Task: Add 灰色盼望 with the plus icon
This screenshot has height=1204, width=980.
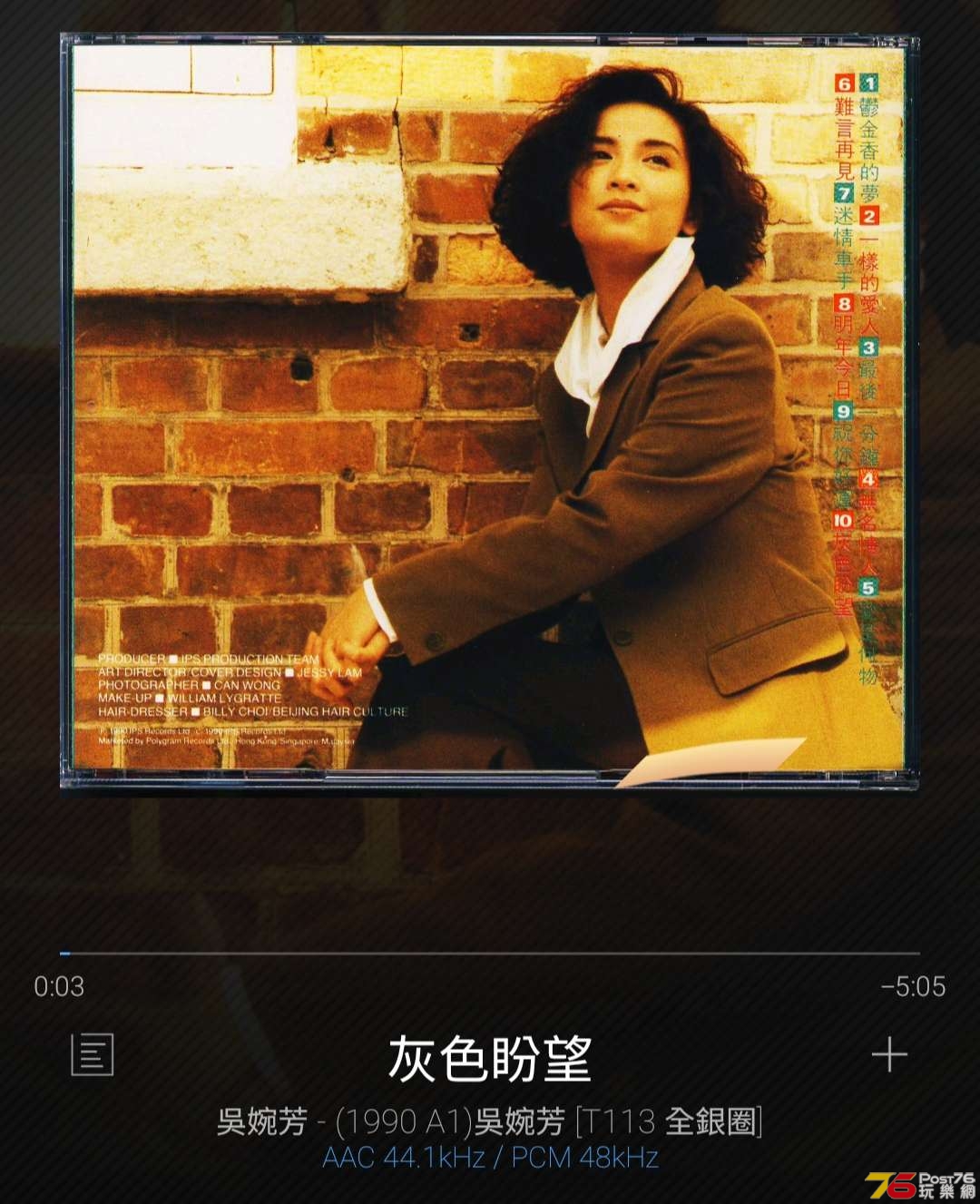Action: 888,1055
